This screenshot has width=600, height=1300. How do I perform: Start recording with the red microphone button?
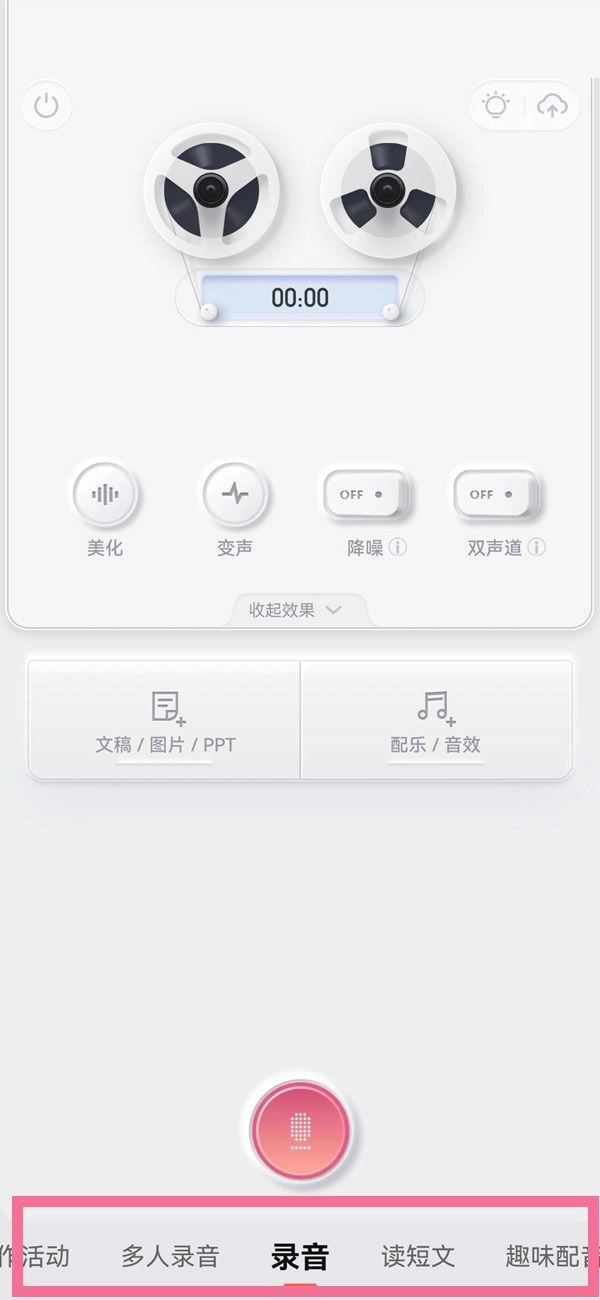[x=300, y=1129]
